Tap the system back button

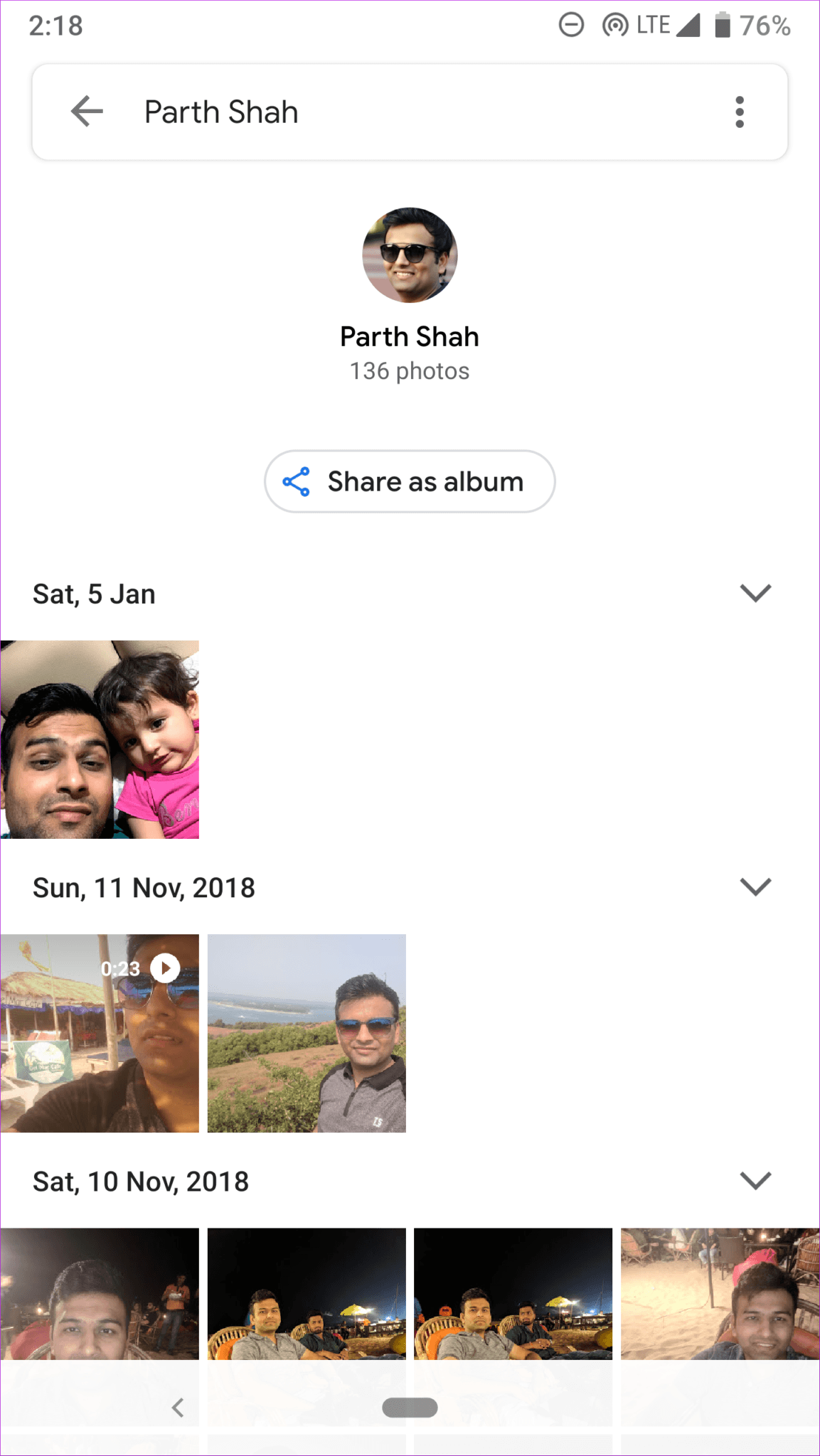click(x=178, y=1407)
